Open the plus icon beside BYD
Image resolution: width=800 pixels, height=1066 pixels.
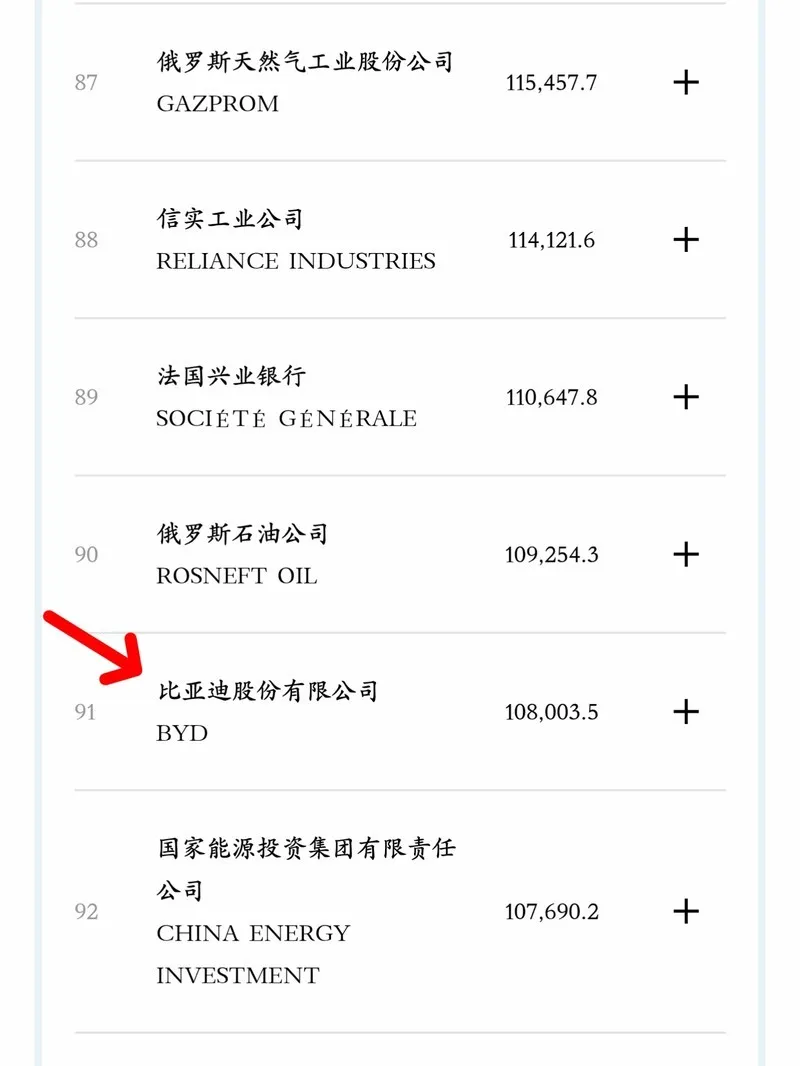685,712
